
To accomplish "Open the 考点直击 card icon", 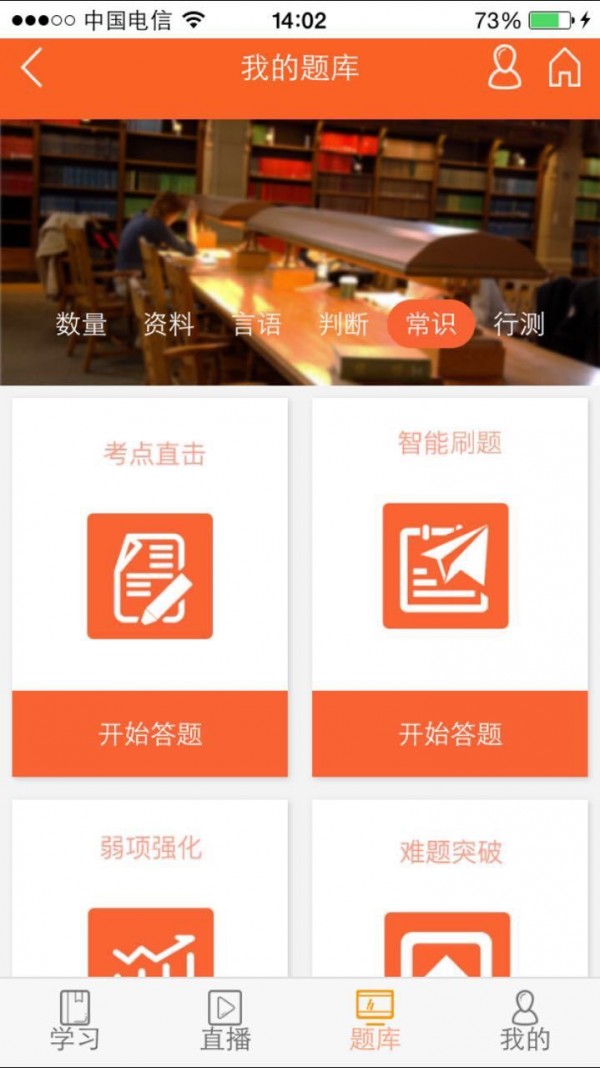I will pos(150,576).
